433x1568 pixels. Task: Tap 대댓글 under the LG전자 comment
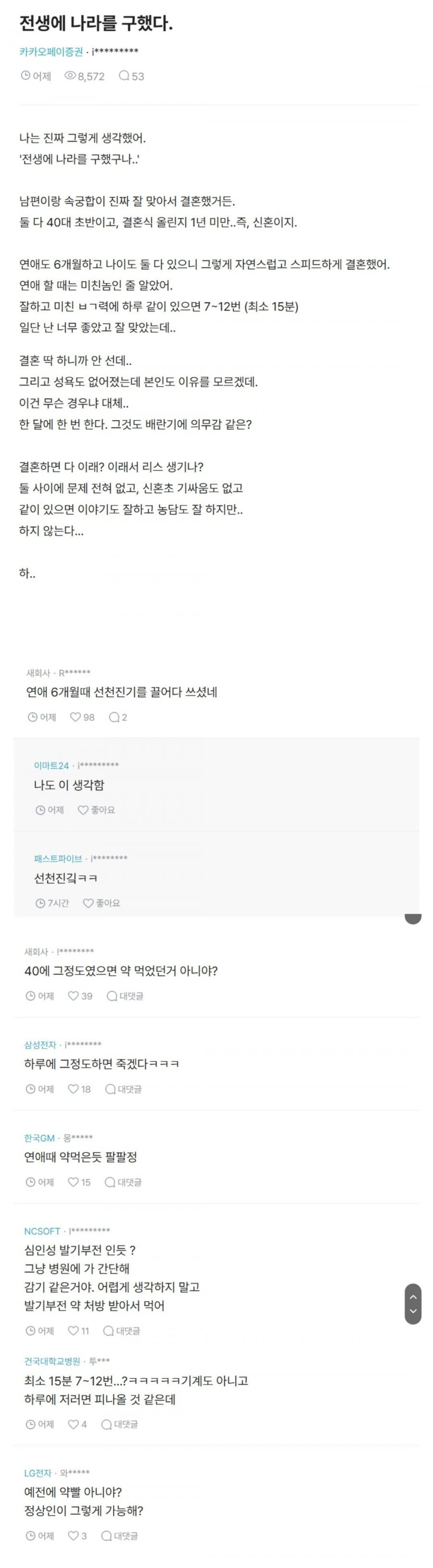(x=119, y=1536)
